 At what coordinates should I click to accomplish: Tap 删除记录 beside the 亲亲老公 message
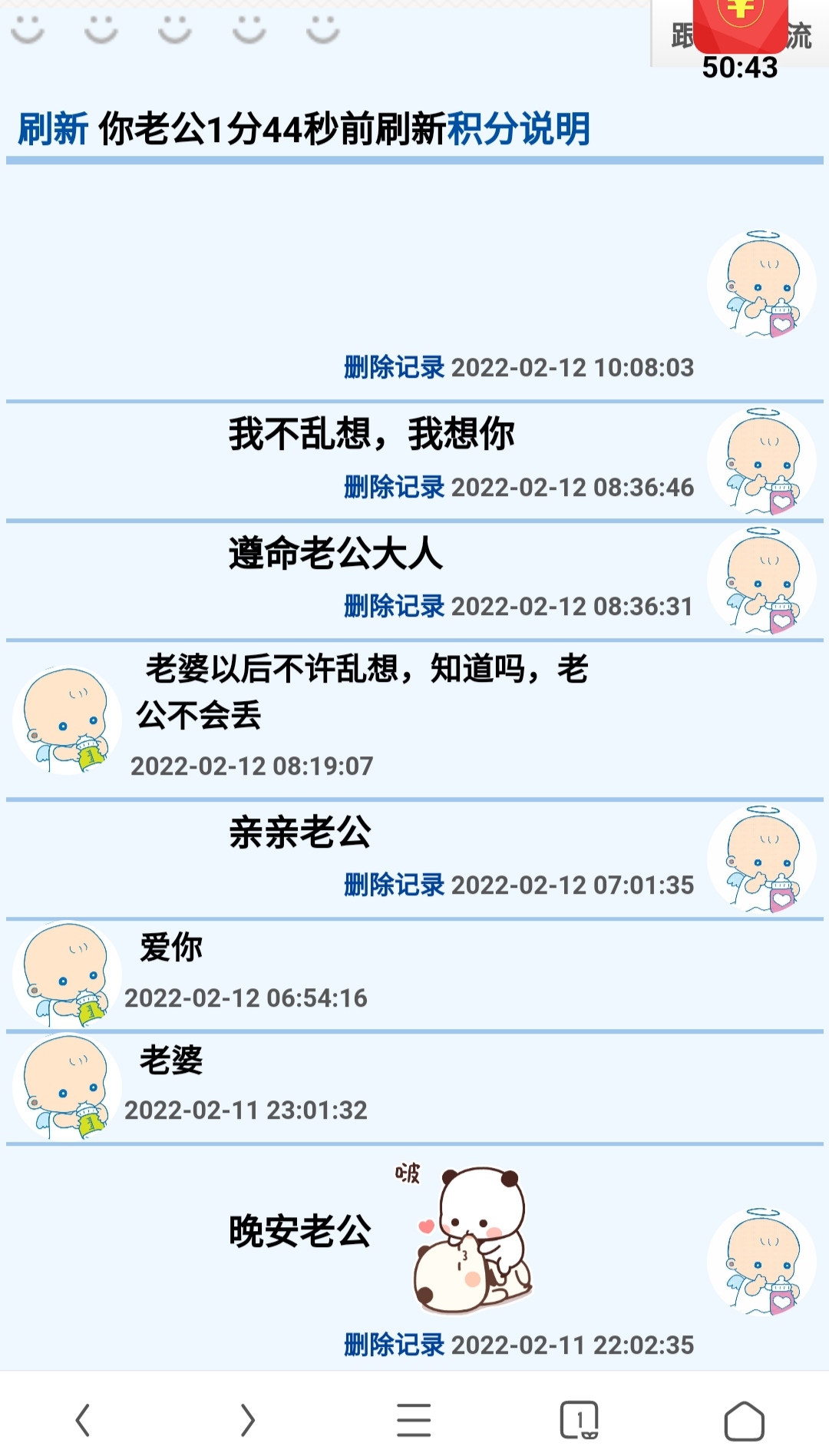393,885
